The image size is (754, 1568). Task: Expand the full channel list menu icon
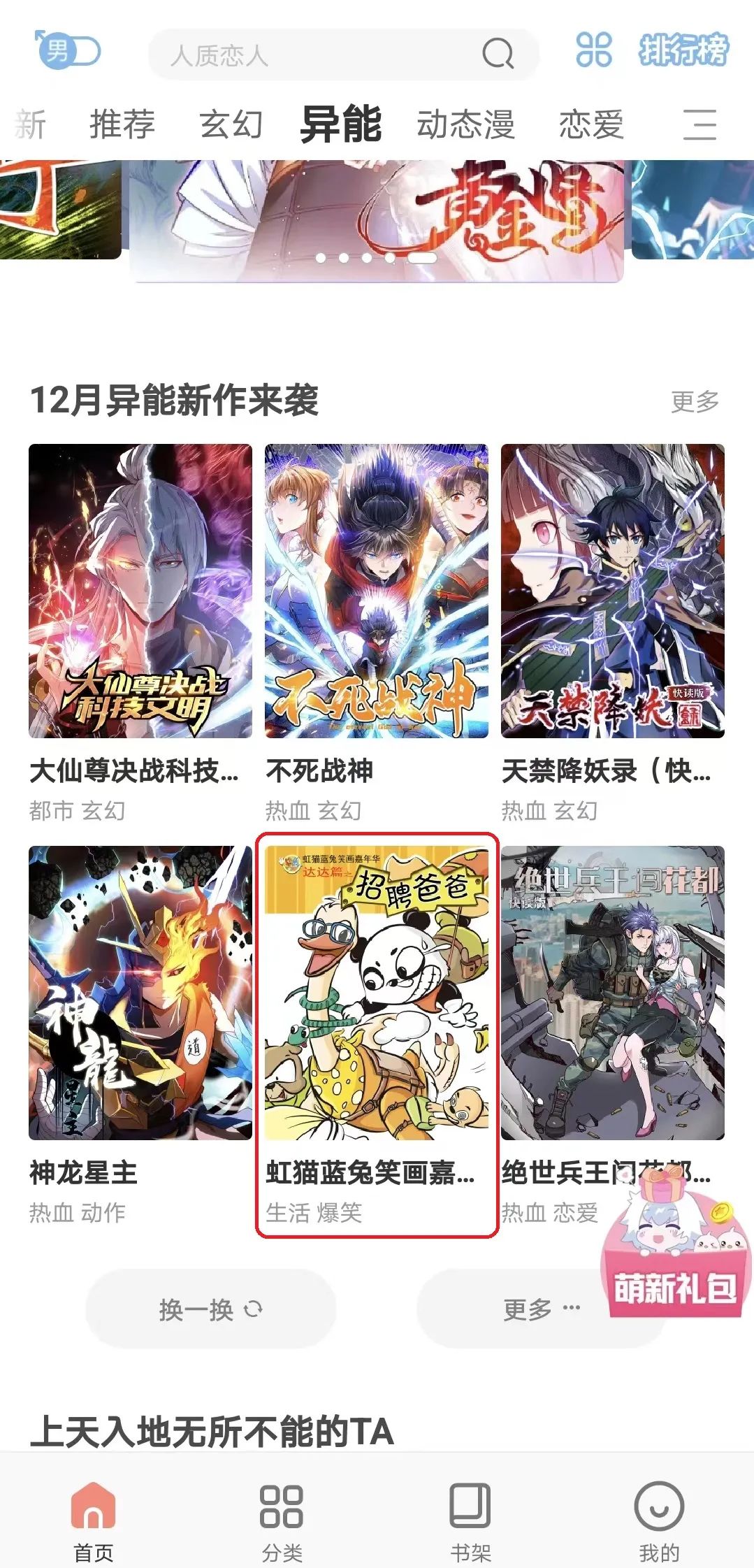coord(699,125)
